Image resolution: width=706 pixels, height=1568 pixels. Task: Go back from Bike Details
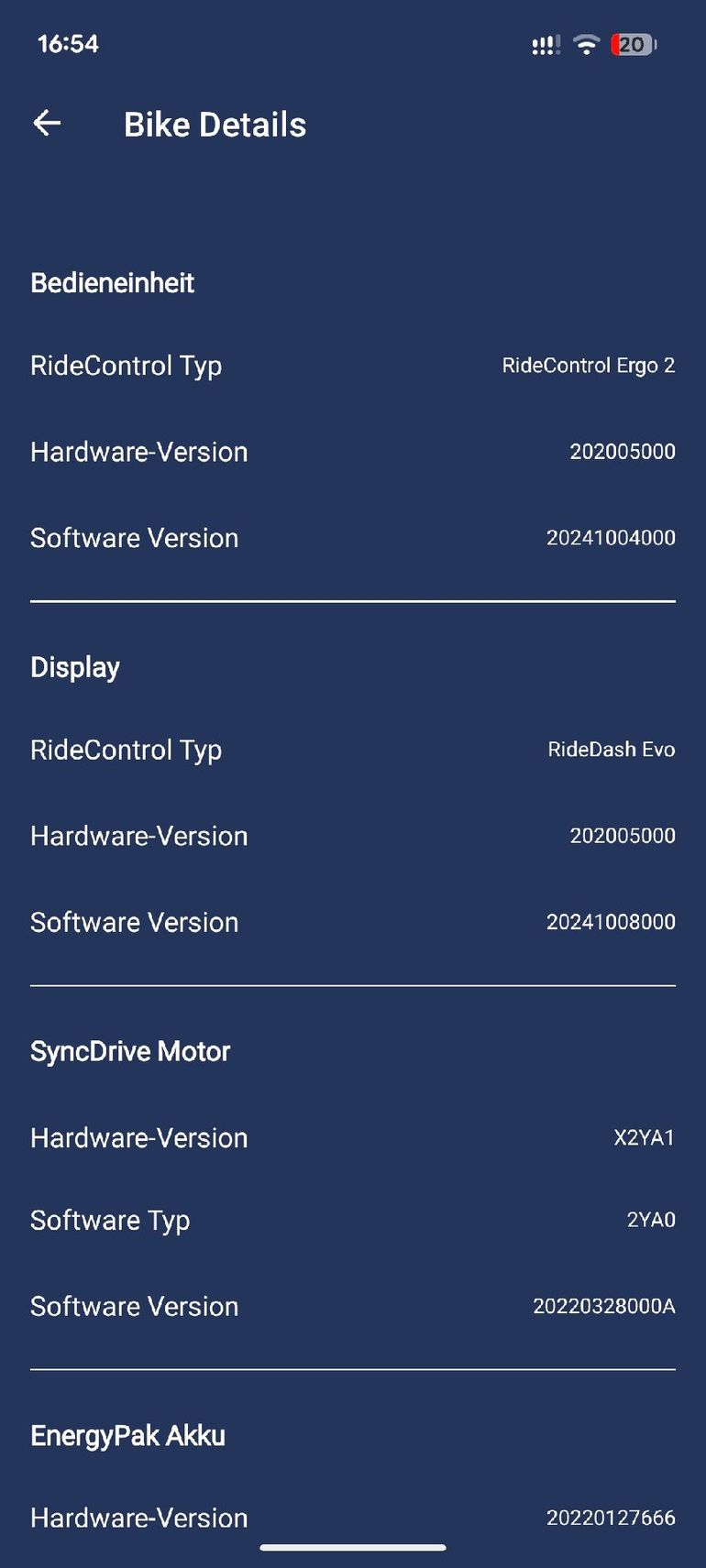click(47, 123)
